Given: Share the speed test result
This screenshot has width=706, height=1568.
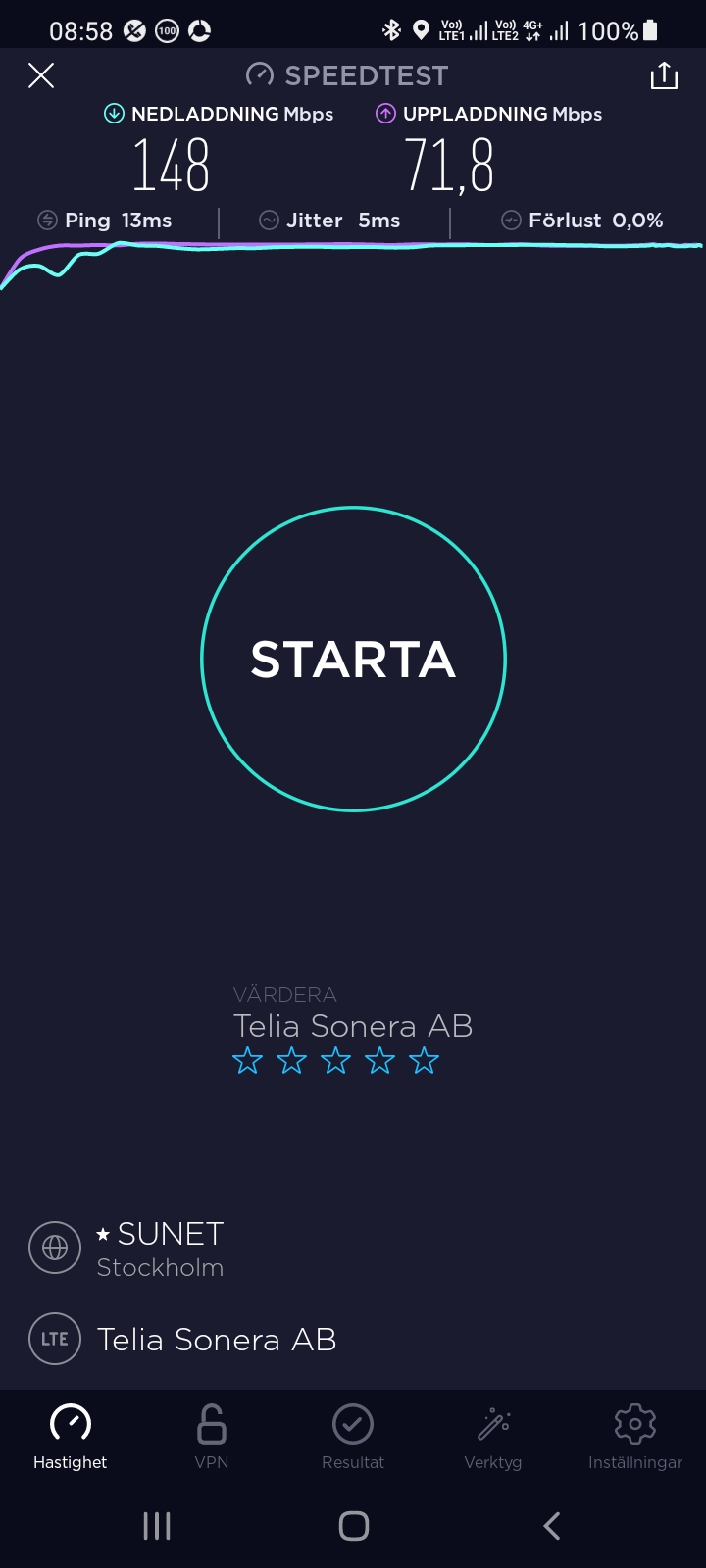Looking at the screenshot, I should coord(664,75).
